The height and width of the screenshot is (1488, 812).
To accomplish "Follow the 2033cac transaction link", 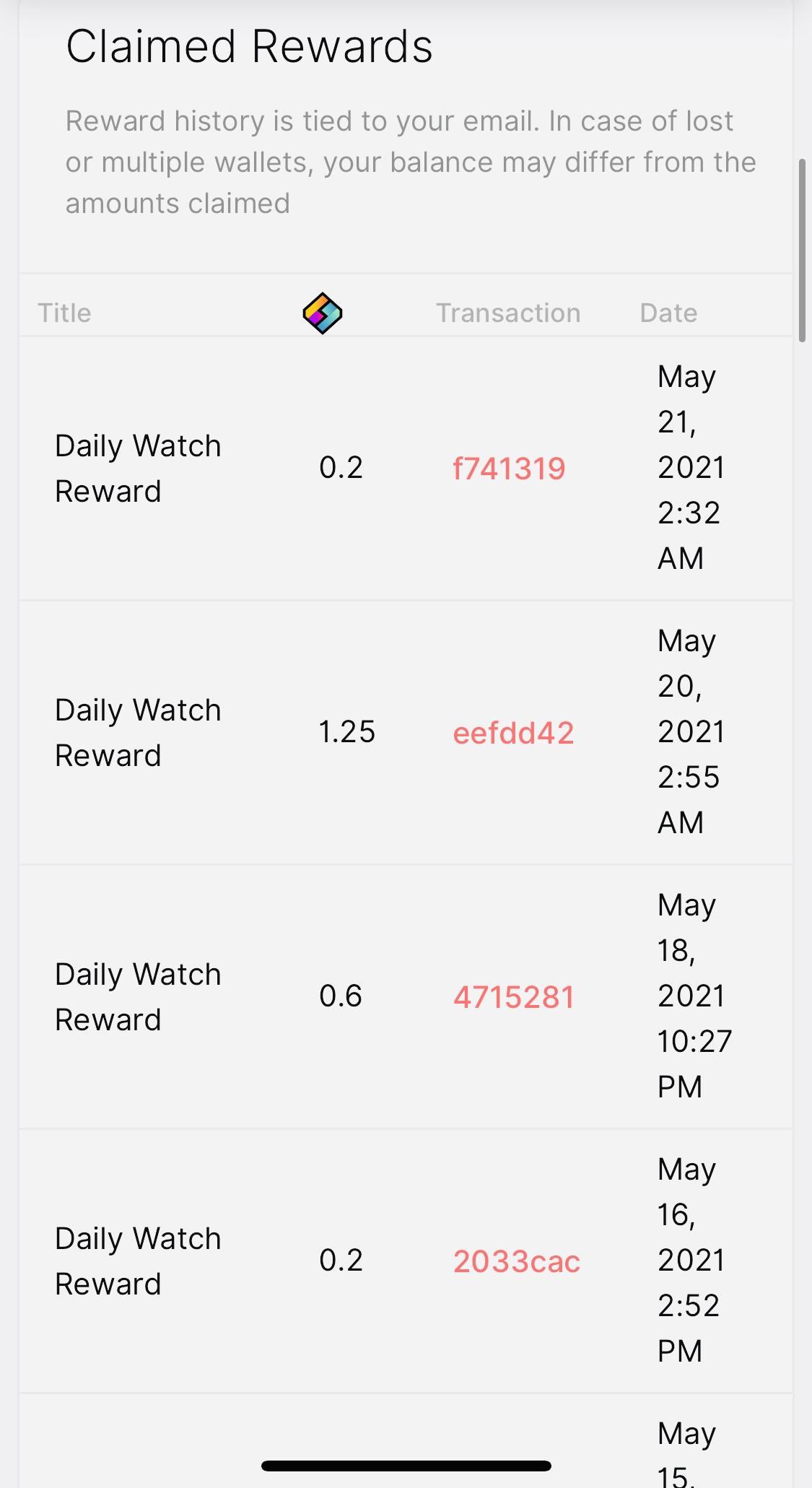I will pyautogui.click(x=516, y=1261).
